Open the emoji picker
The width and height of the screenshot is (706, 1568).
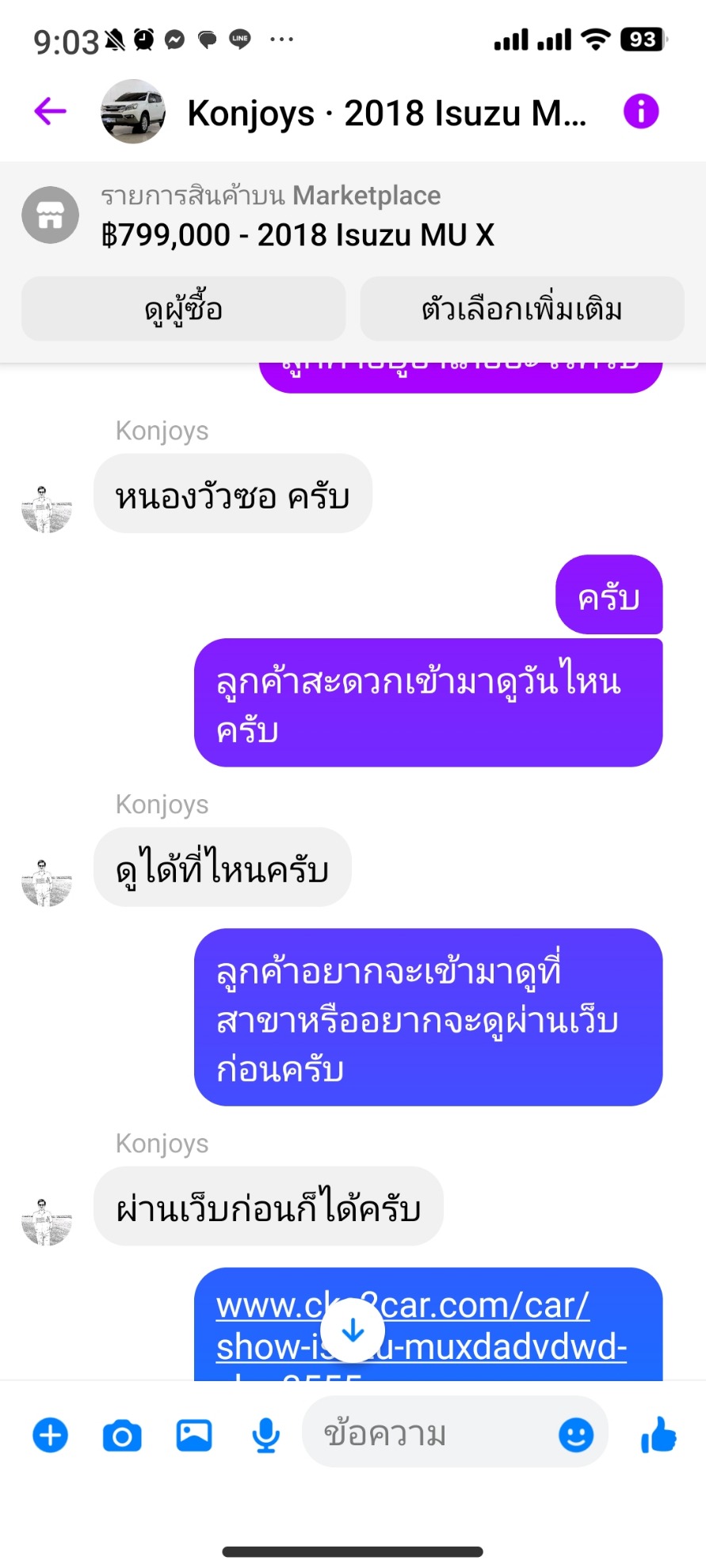tap(576, 1435)
